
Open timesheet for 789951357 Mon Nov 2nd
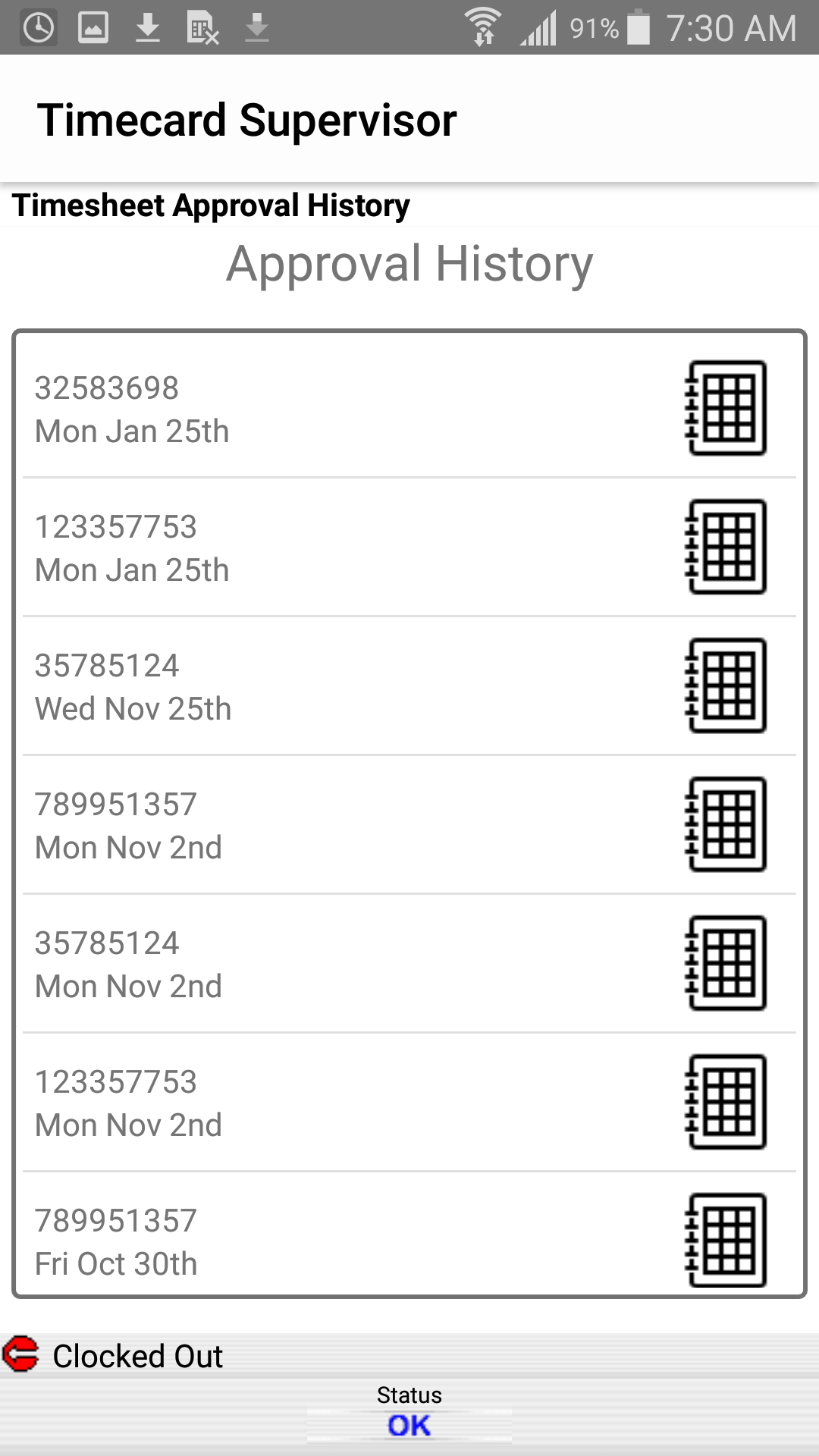click(726, 824)
